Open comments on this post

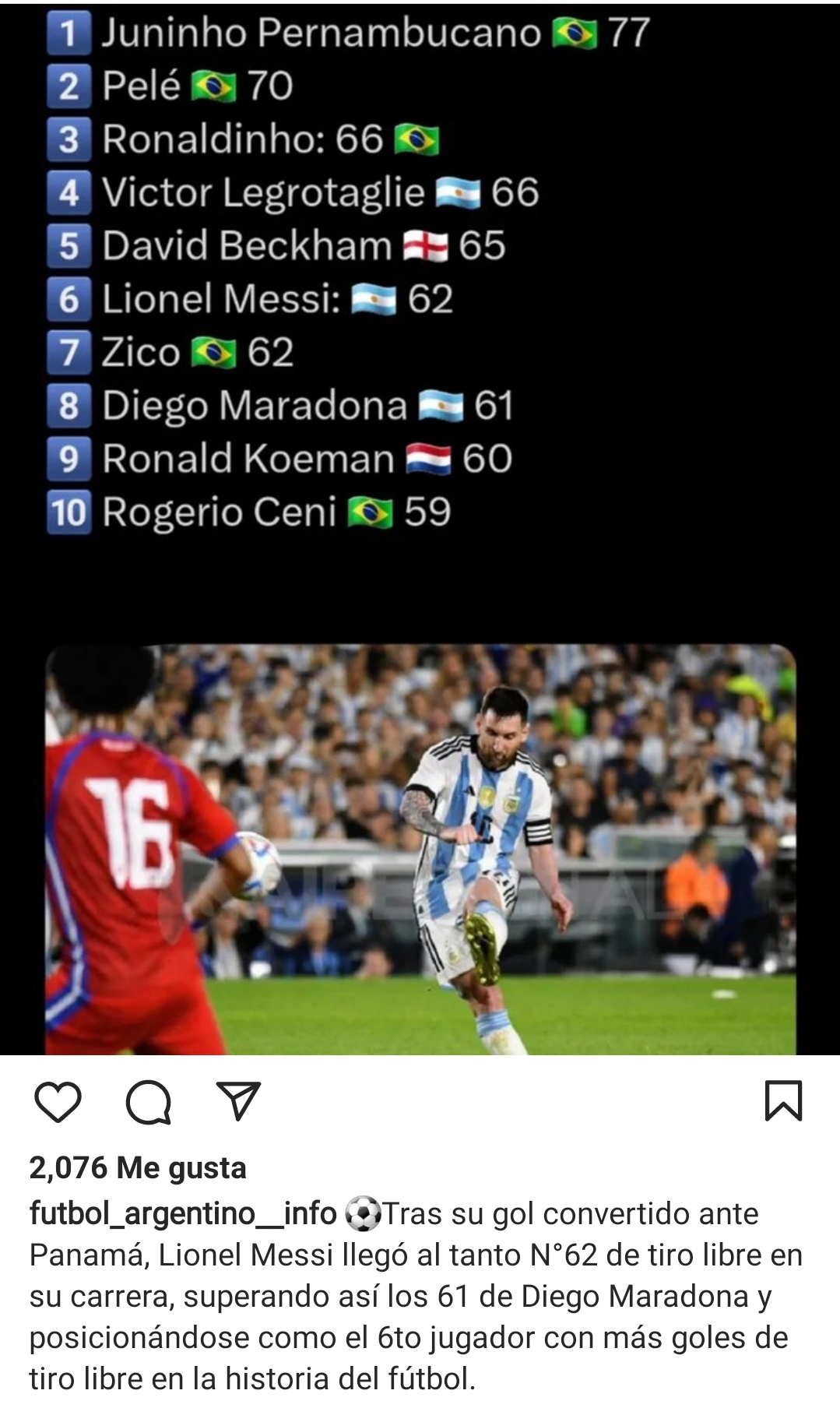click(x=148, y=1101)
